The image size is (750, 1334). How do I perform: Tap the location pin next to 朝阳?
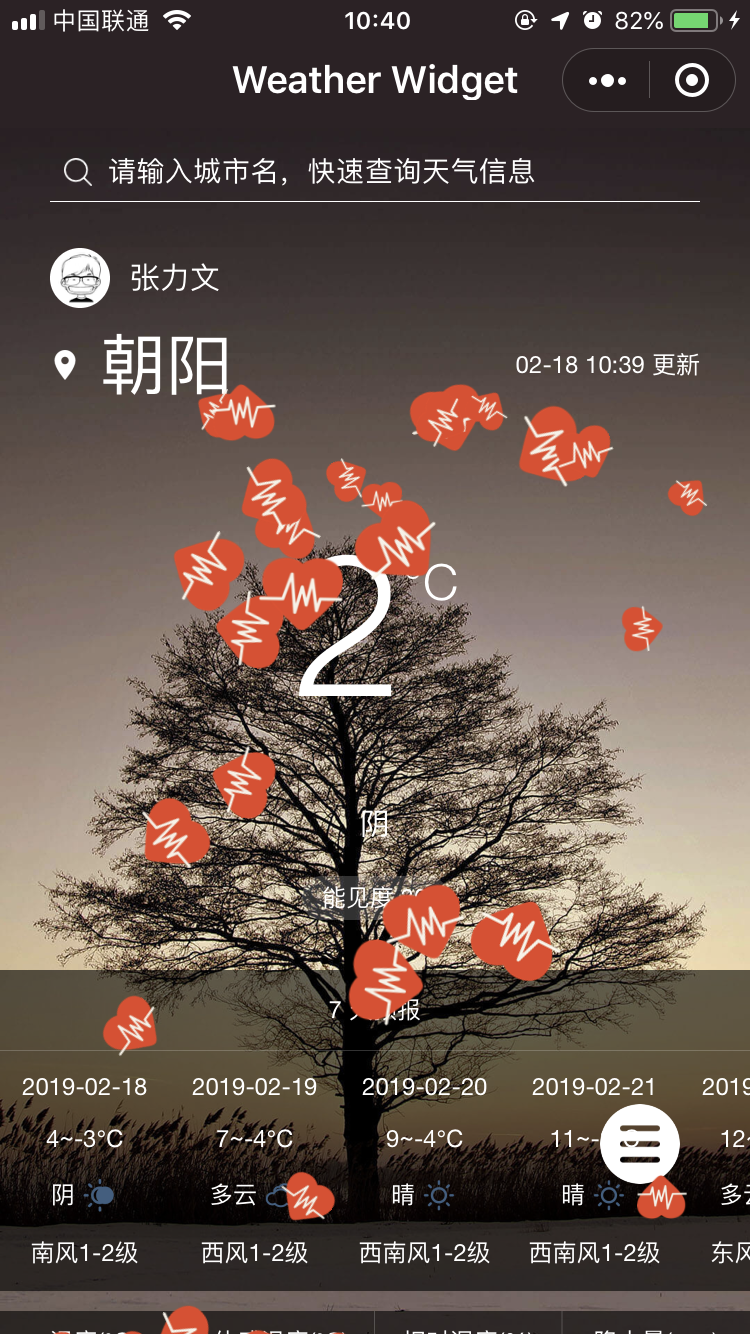point(65,365)
